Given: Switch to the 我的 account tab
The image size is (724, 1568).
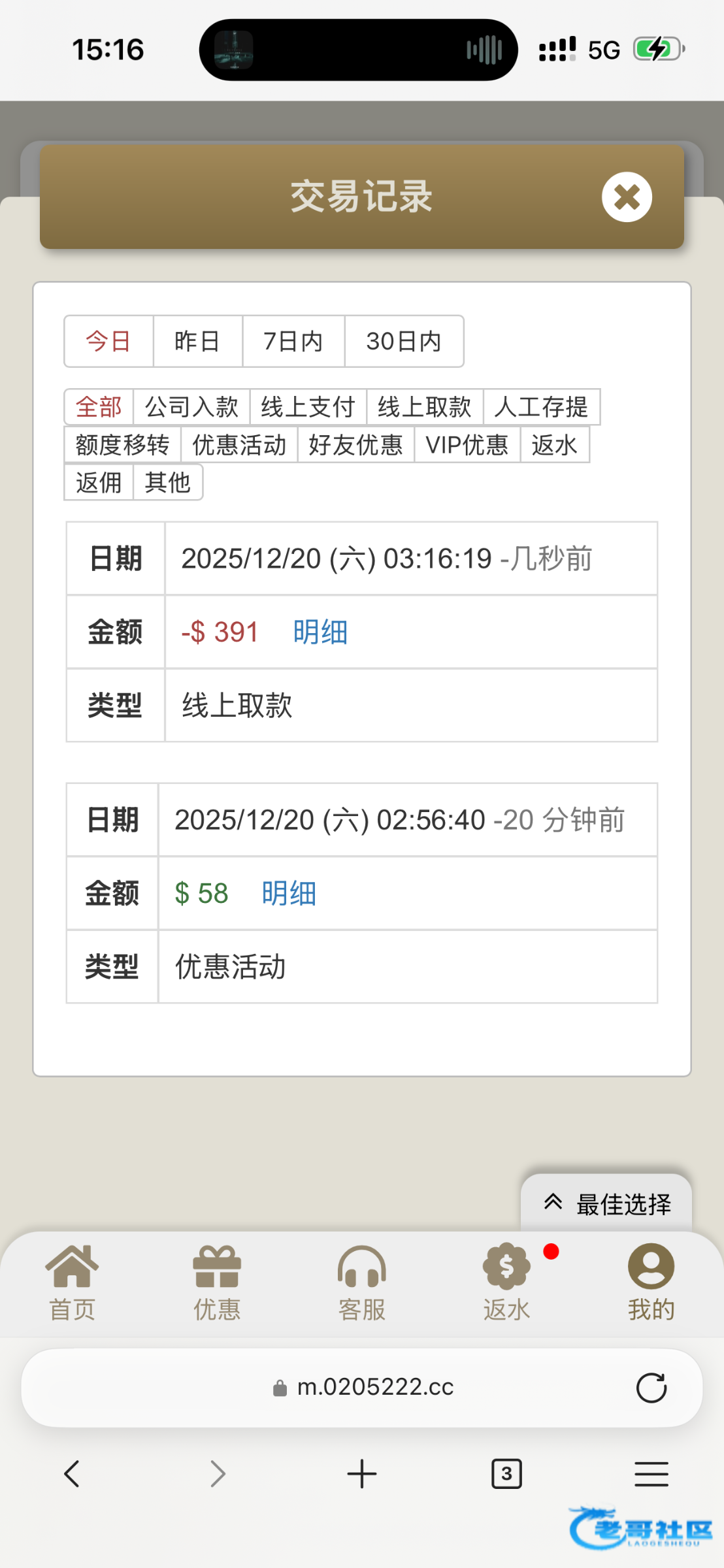Looking at the screenshot, I should point(651,1283).
